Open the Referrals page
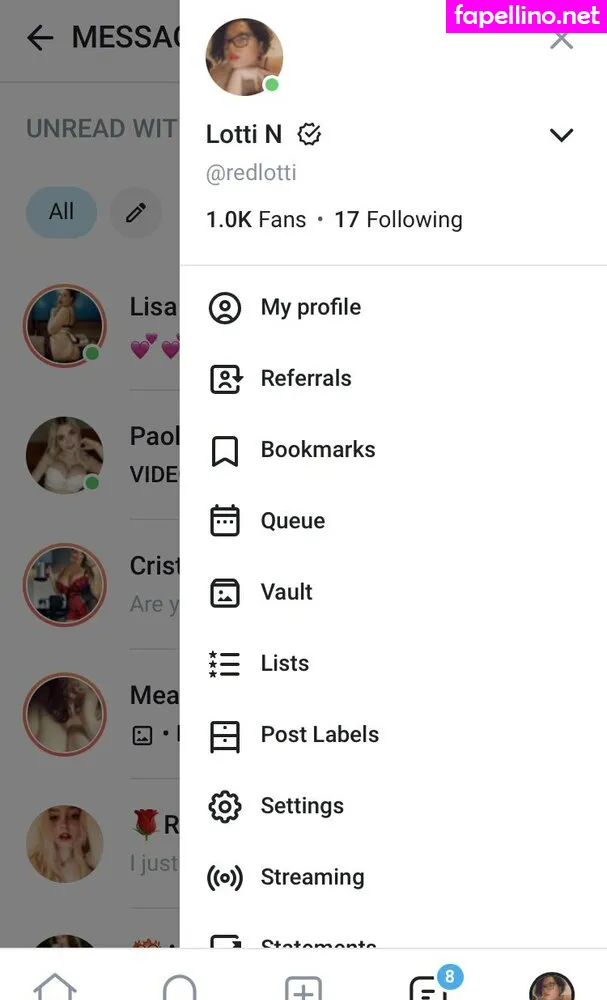Screen dimensions: 607x1000 [305, 378]
